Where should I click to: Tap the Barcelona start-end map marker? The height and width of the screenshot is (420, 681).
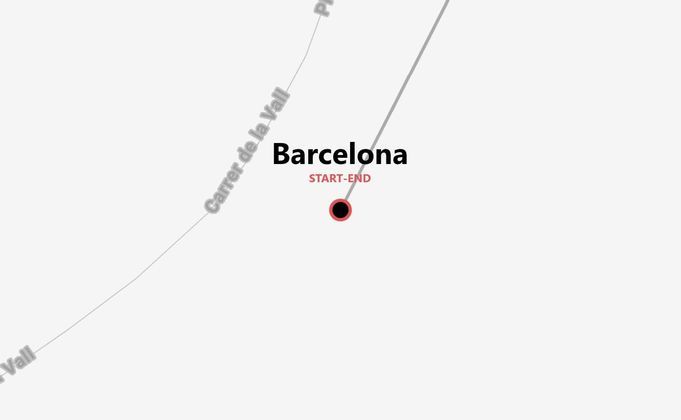point(340,210)
